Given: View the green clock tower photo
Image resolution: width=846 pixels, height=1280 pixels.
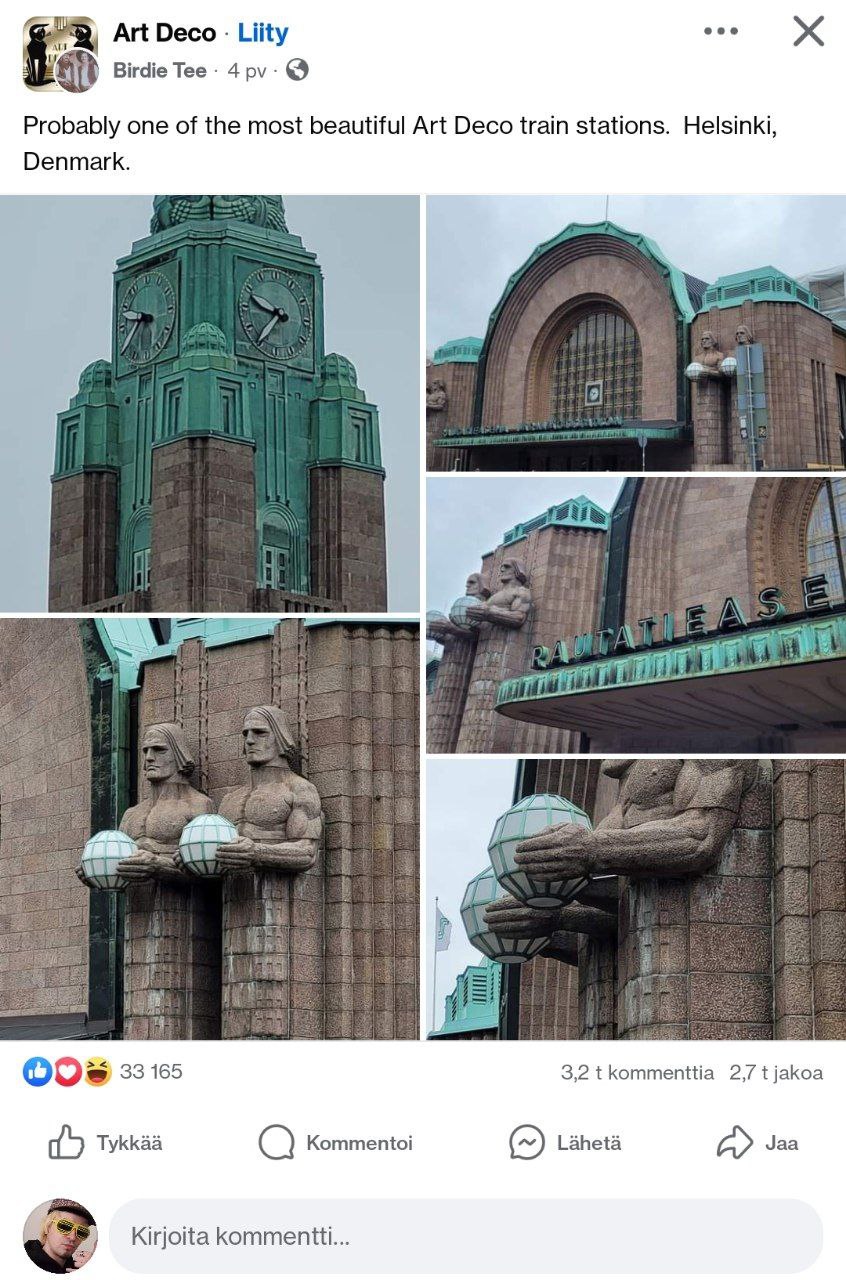Looking at the screenshot, I should [x=210, y=403].
